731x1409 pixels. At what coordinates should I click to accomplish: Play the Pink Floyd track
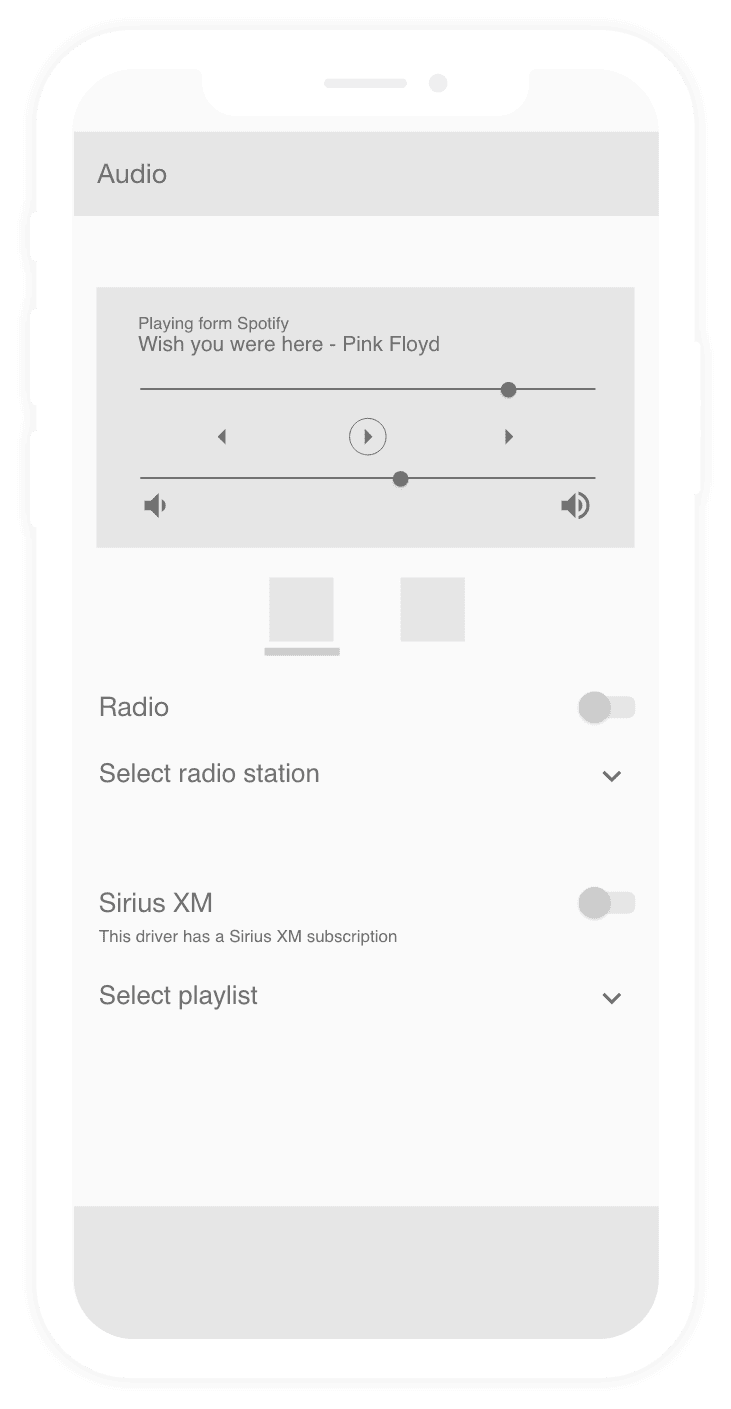click(x=367, y=437)
